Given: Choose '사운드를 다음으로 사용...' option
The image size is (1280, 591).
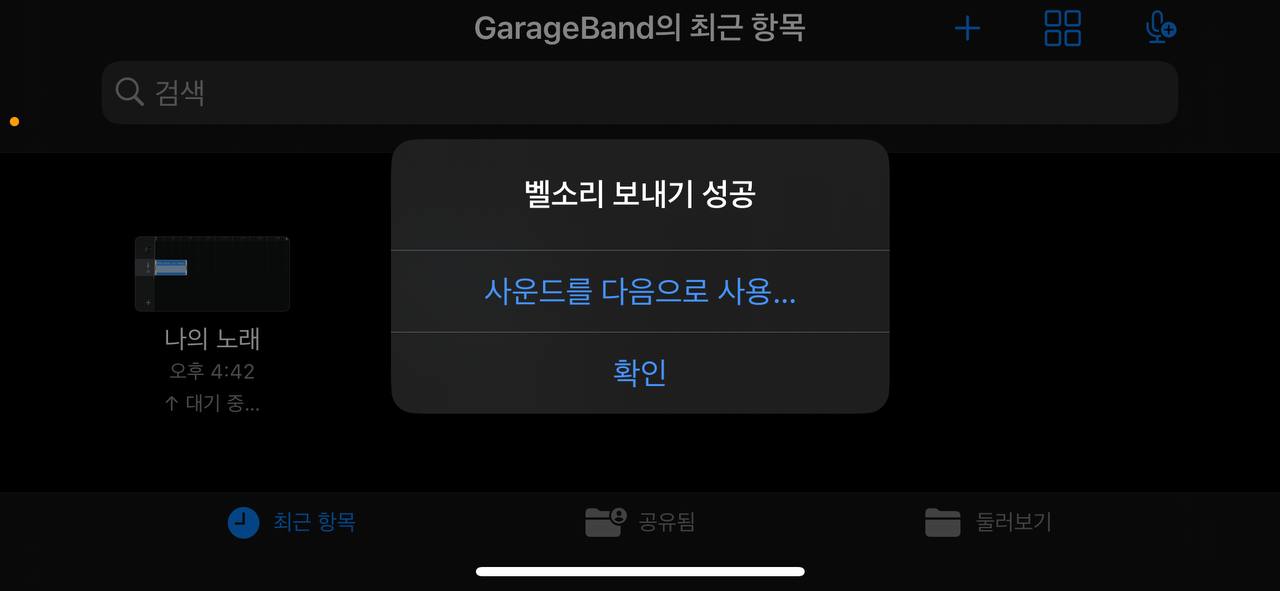Looking at the screenshot, I should coord(640,291).
